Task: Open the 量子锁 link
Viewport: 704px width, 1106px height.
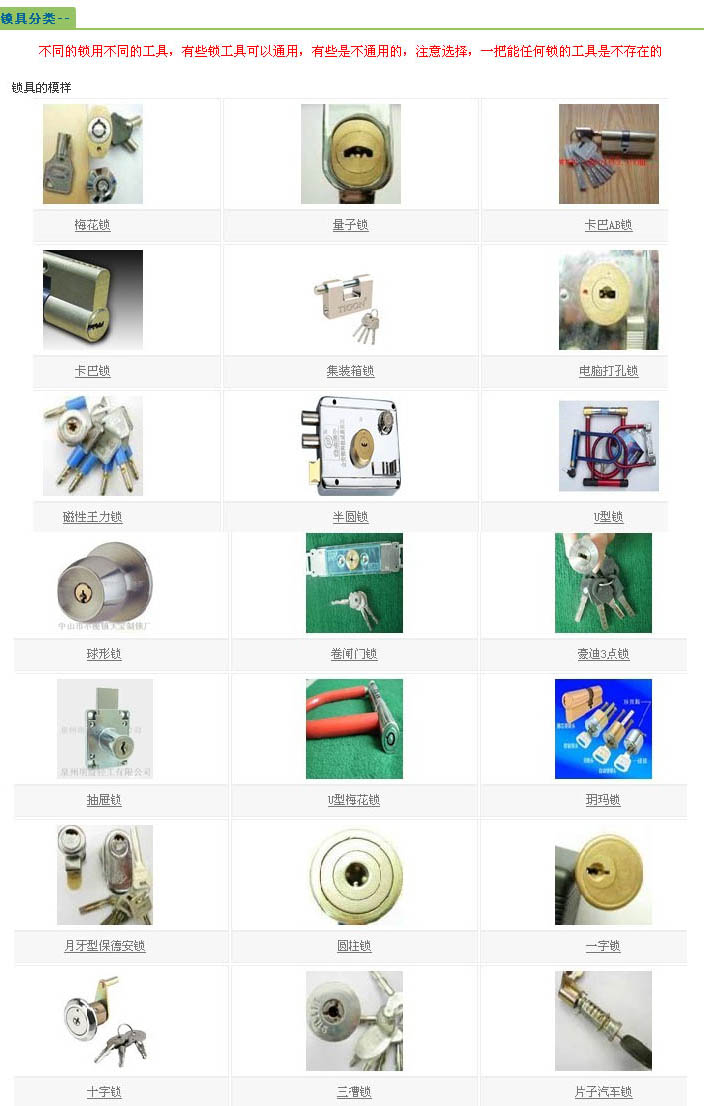Action: 350,226
